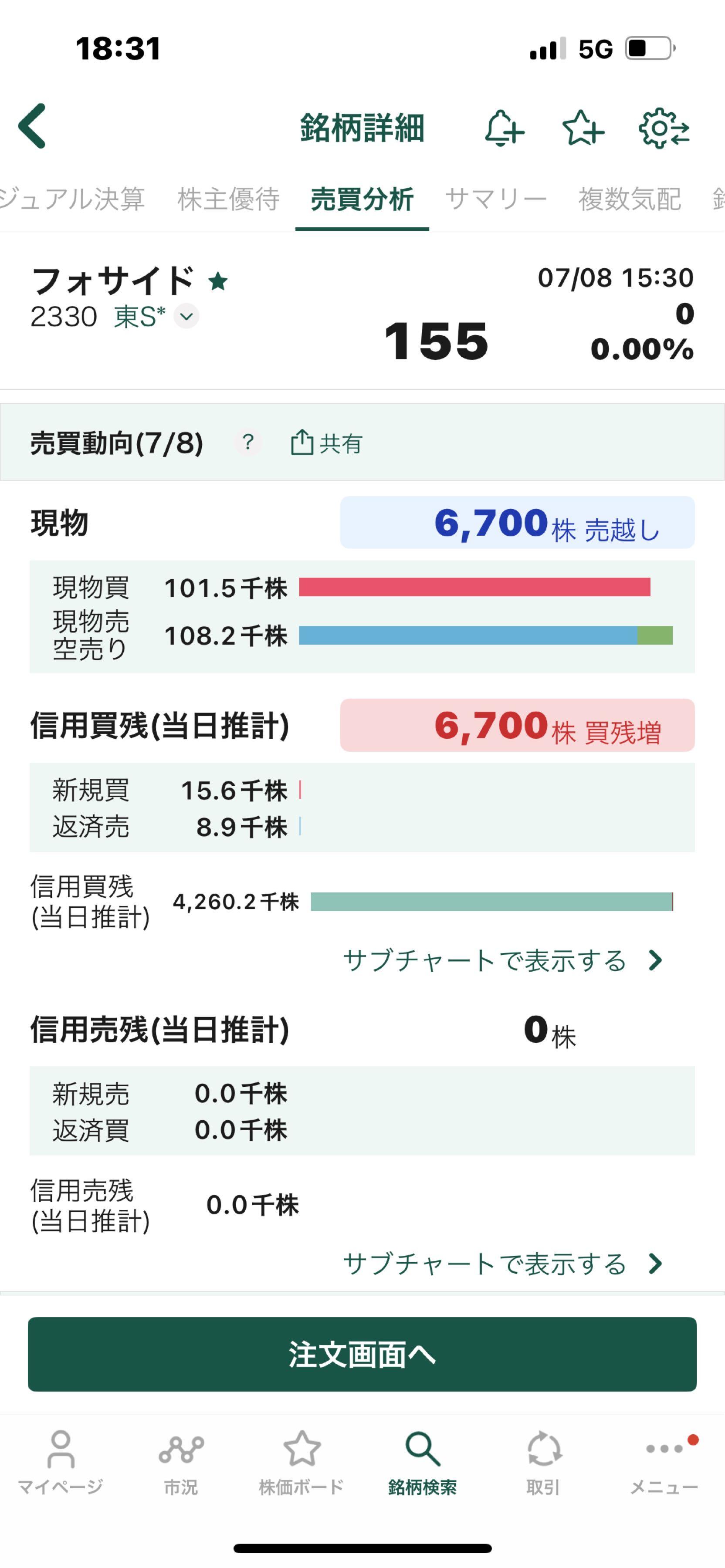This screenshot has width=725, height=1568.
Task: Show 信用買残 in the sub chart
Action: tap(503, 960)
